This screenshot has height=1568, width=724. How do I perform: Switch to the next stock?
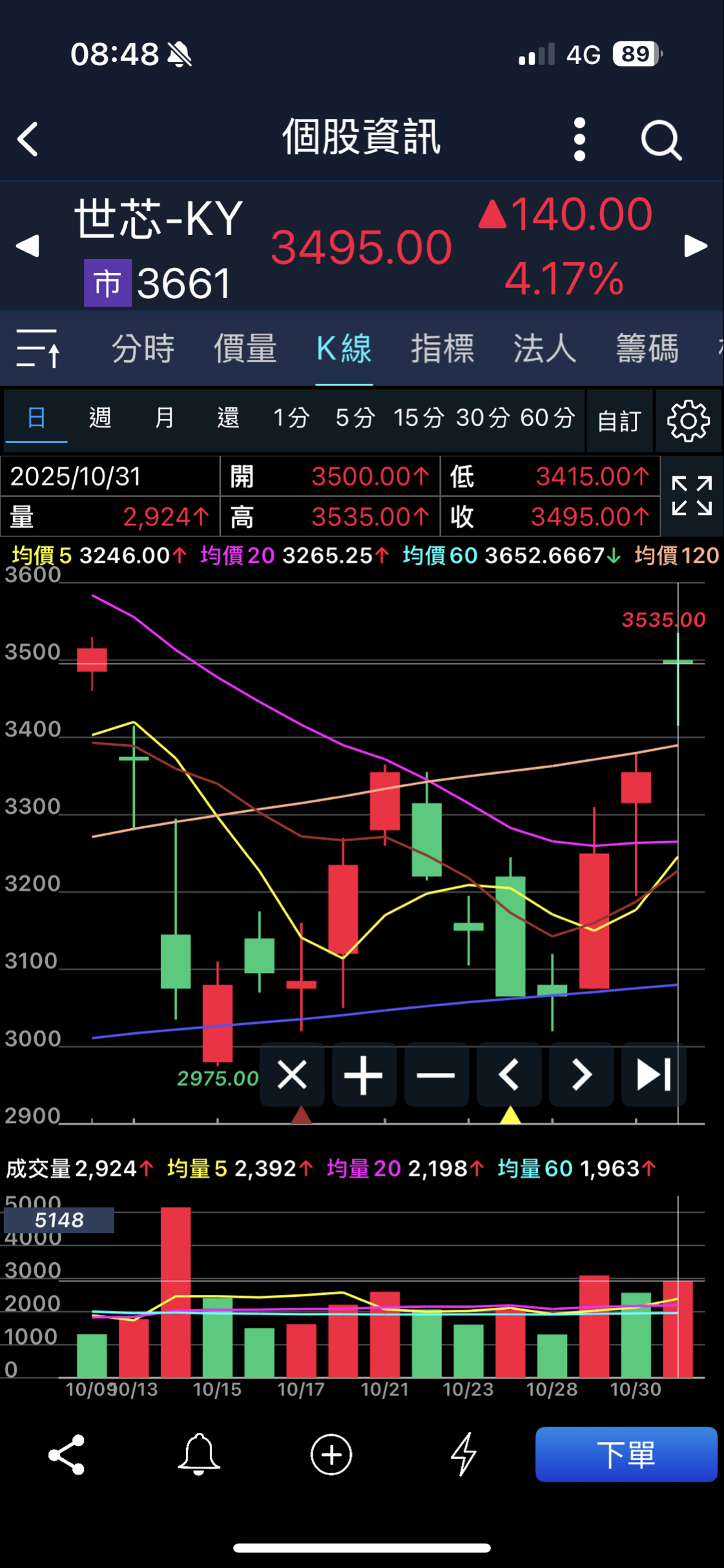(696, 246)
